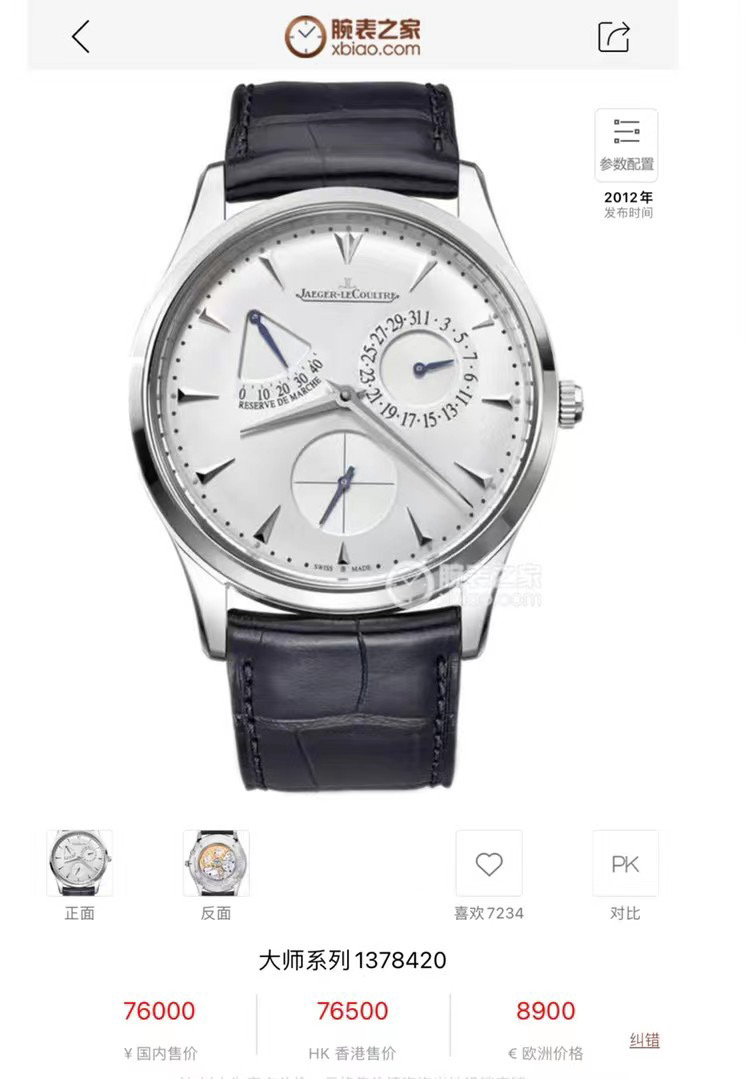The width and height of the screenshot is (745, 1079).
Task: Open the main watch image
Action: [353, 430]
